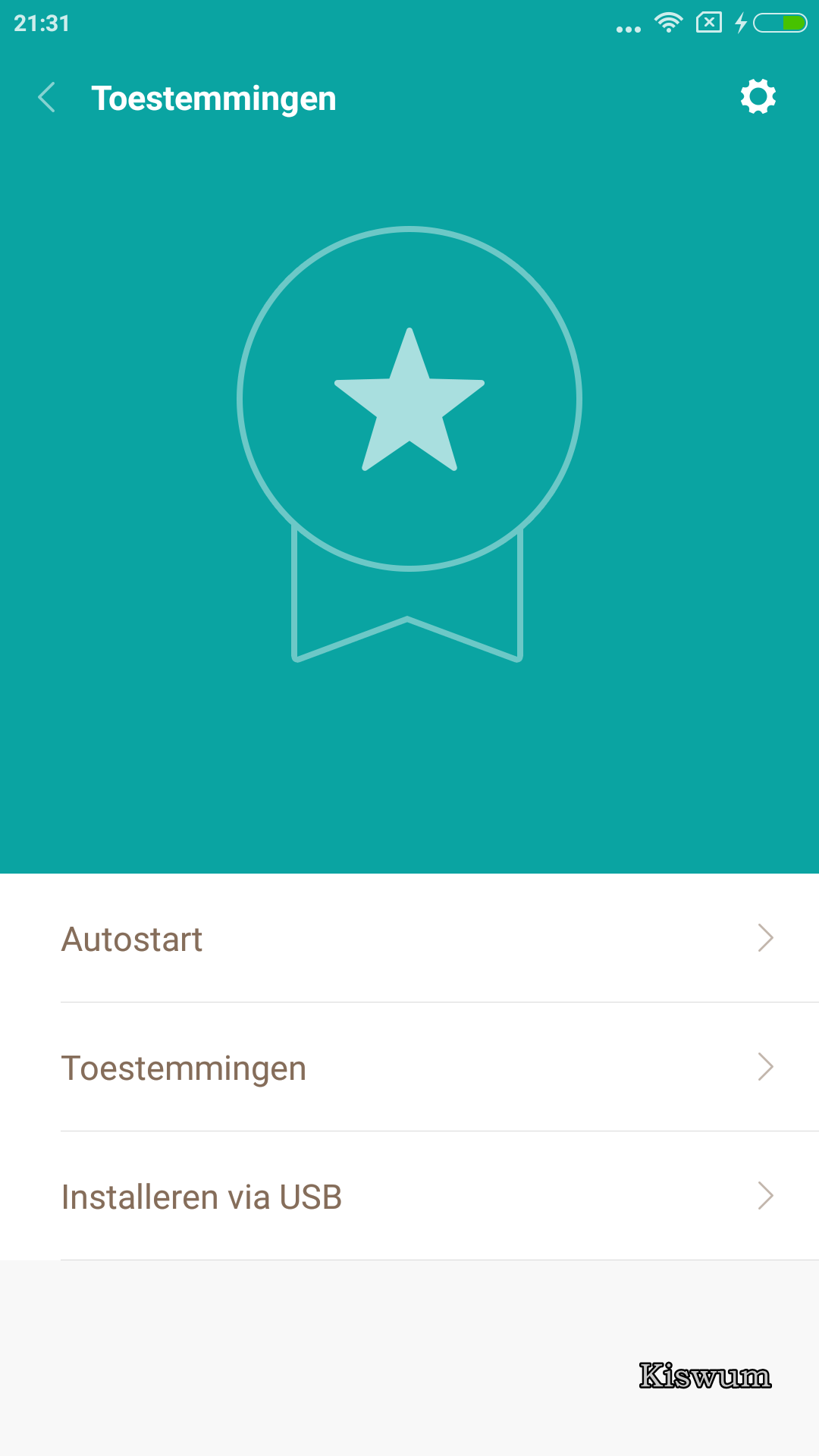Select Installeren via USB
The height and width of the screenshot is (1456, 819).
[x=409, y=1196]
